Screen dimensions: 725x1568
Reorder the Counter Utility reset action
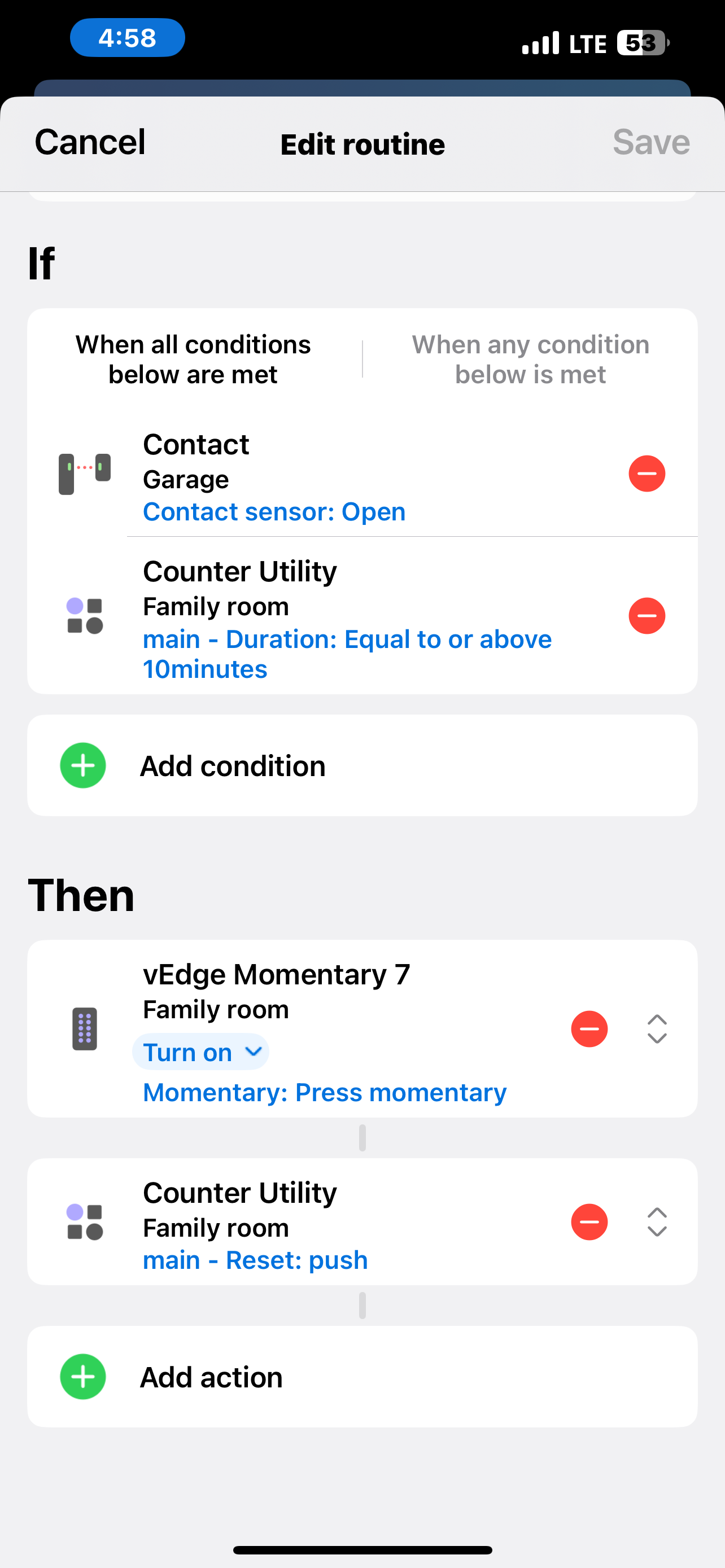click(x=657, y=1221)
